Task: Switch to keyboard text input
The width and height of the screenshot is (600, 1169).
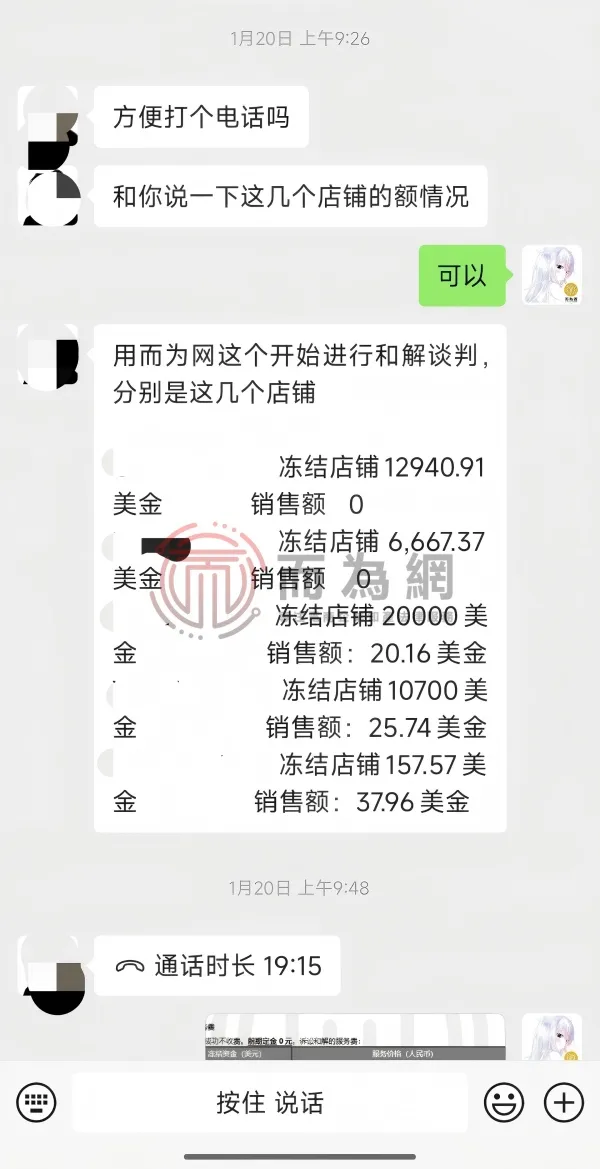Action: [37, 1103]
